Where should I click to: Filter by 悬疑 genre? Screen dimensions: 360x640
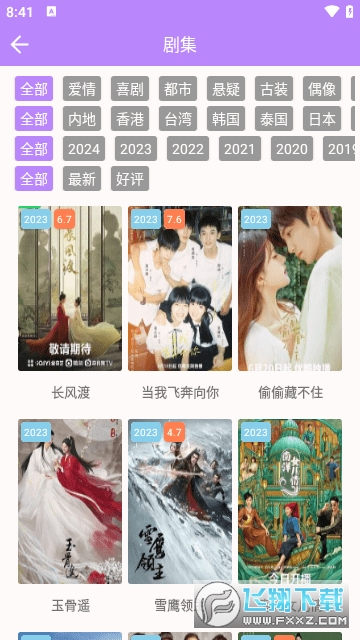point(226,89)
